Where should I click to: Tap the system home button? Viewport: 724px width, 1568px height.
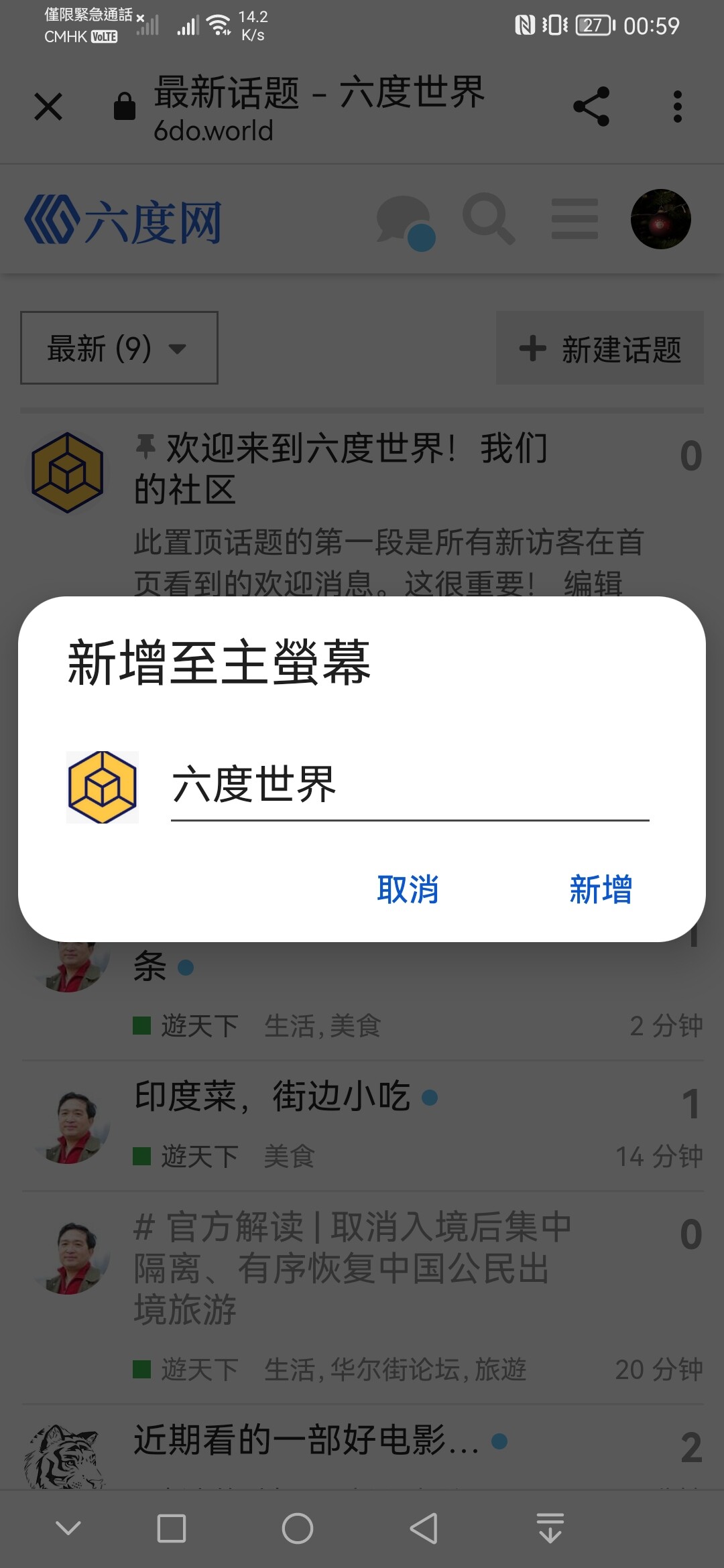pyautogui.click(x=298, y=1528)
